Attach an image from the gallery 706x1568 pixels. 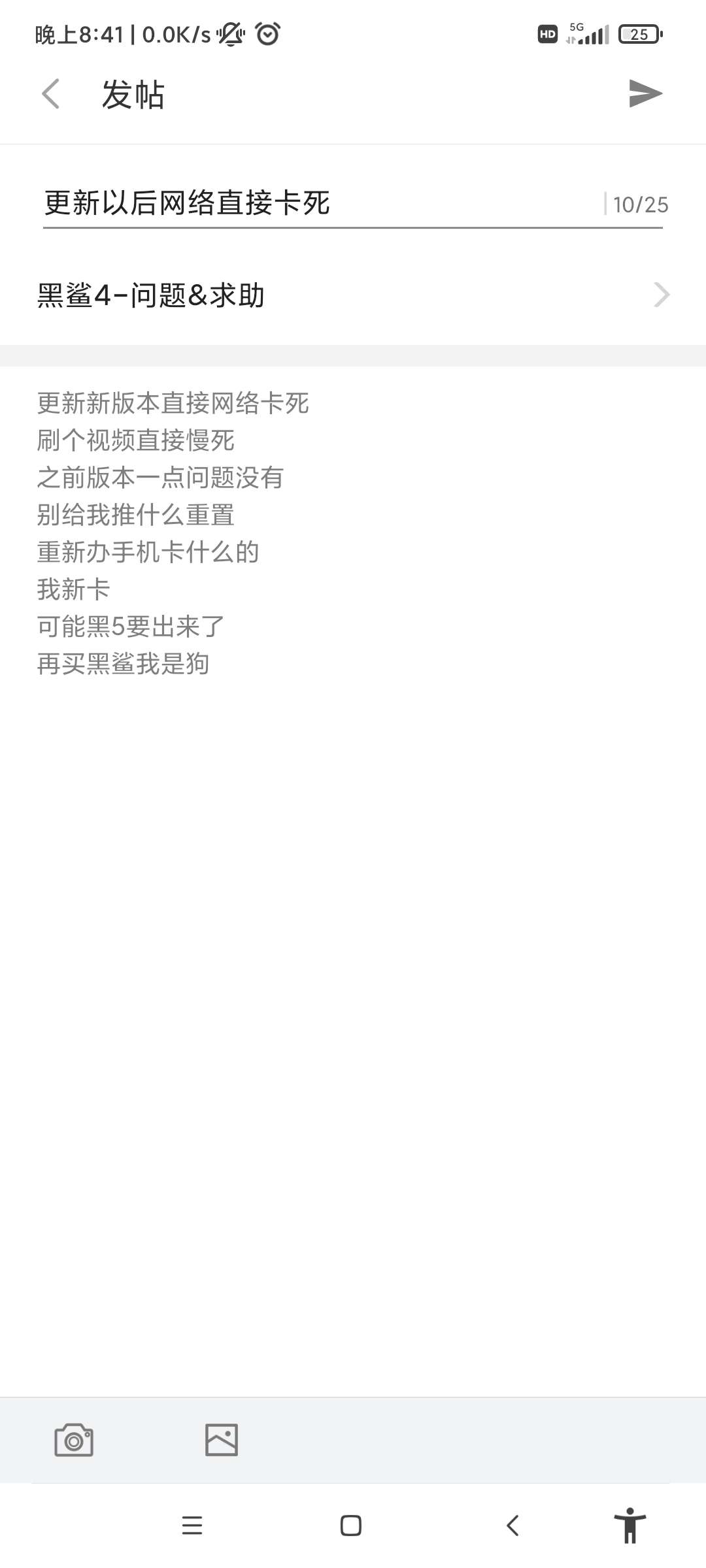[222, 1440]
